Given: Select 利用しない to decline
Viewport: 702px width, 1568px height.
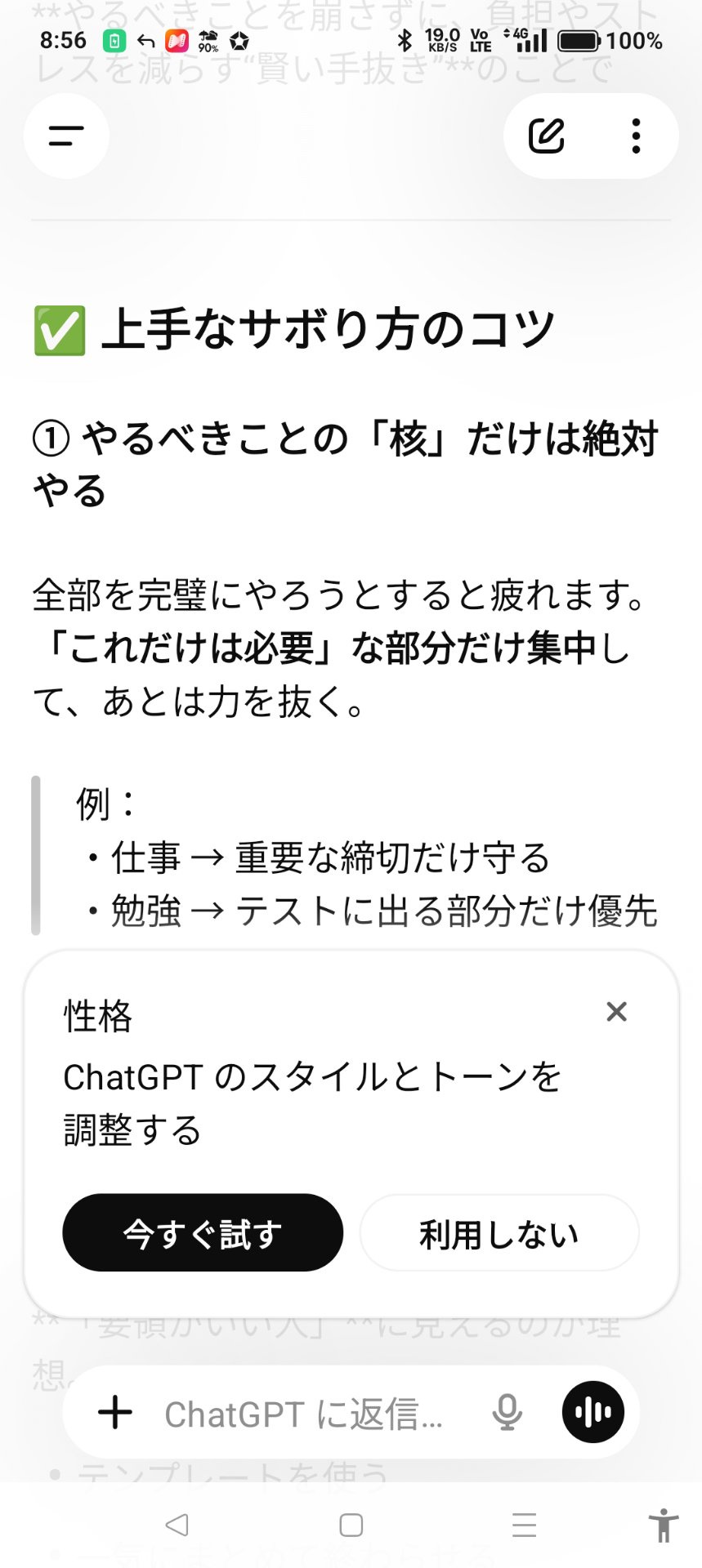Looking at the screenshot, I should tap(499, 1232).
